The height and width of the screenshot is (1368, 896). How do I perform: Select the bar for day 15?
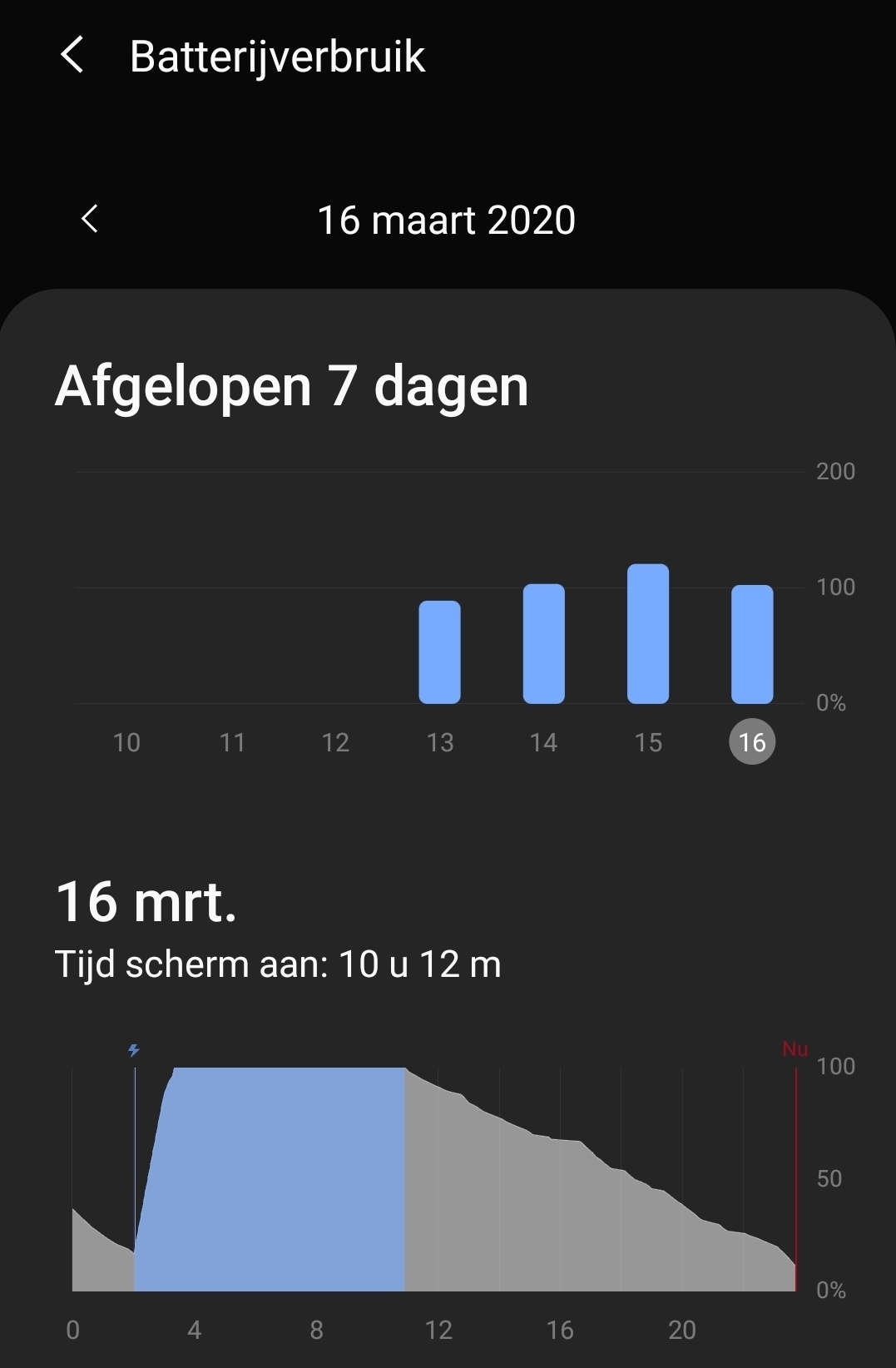648,634
